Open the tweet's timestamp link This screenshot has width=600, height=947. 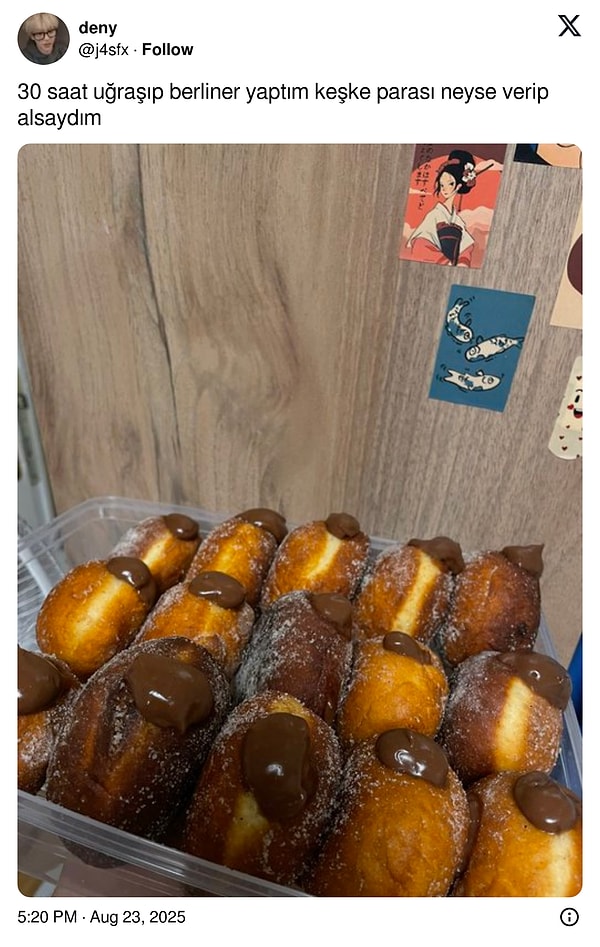pos(101,917)
